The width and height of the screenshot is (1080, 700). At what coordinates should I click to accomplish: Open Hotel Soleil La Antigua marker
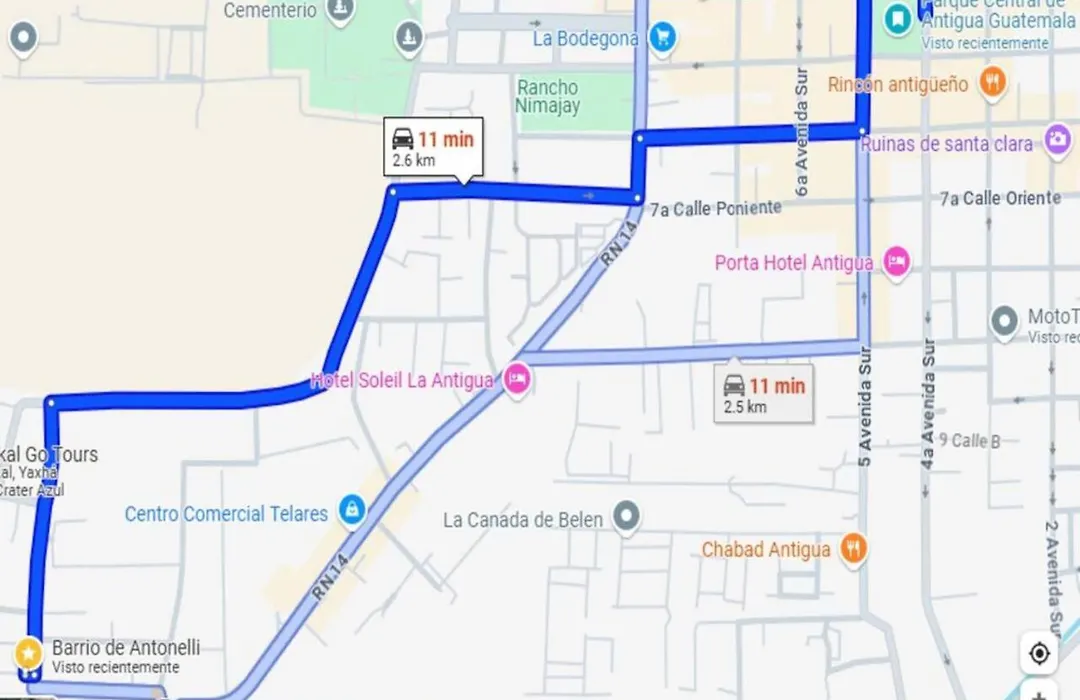click(516, 380)
